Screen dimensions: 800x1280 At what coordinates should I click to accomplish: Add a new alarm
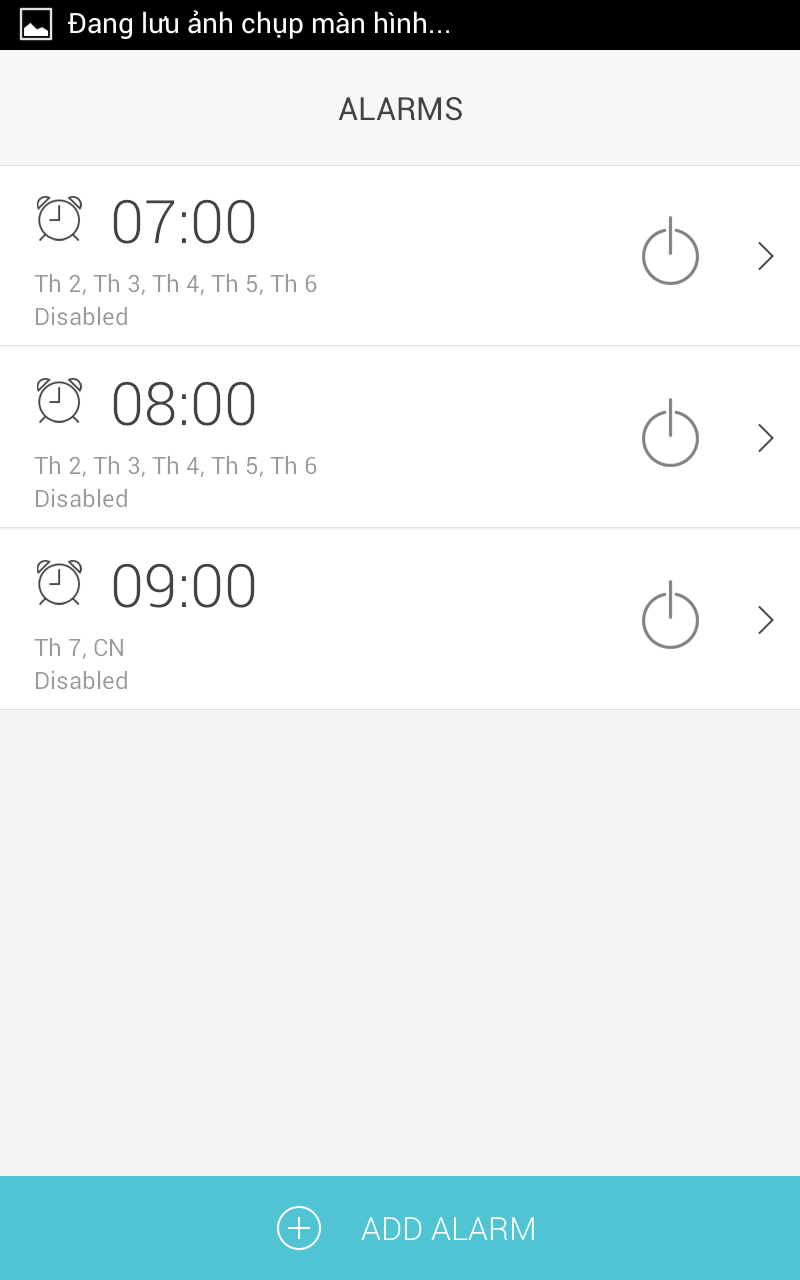click(x=400, y=1228)
